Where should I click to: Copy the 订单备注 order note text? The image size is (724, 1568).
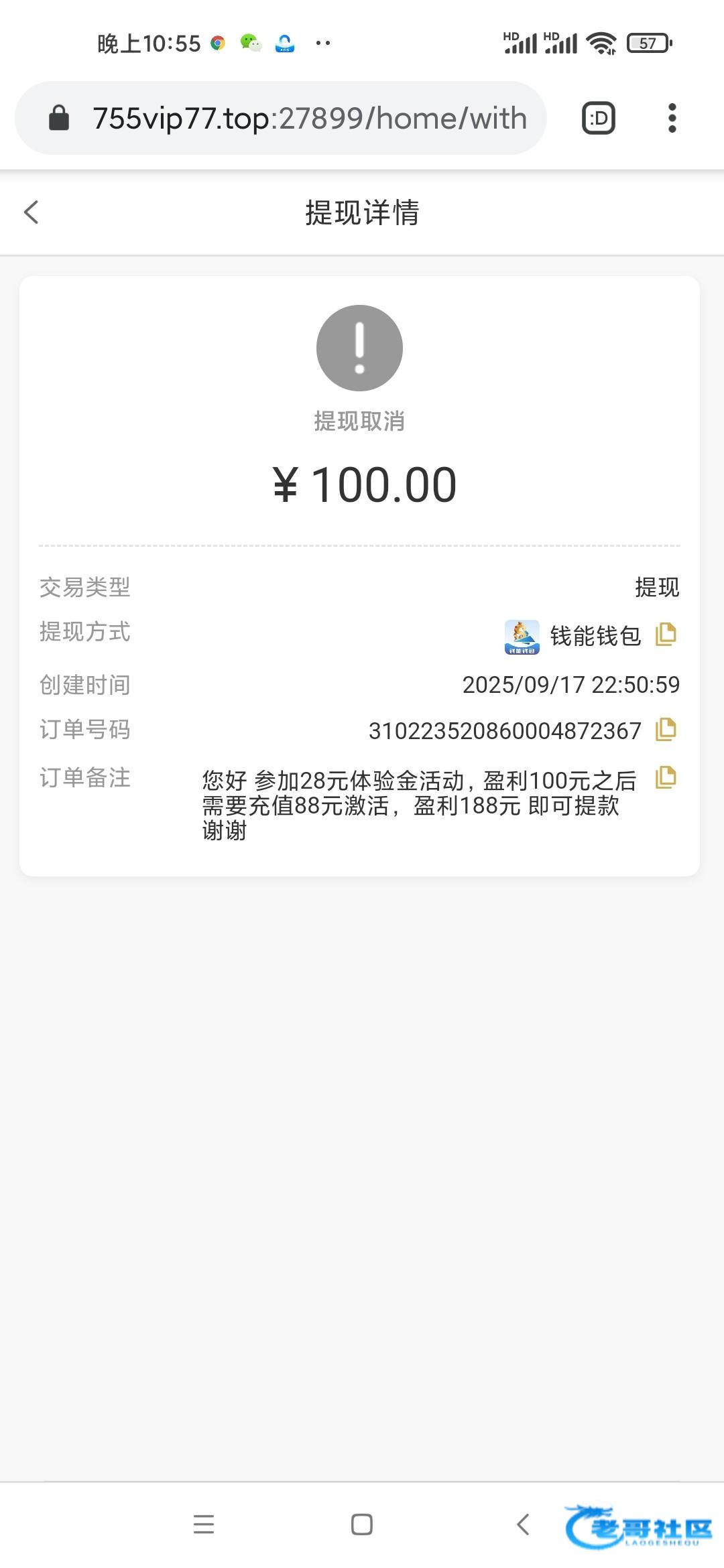click(x=666, y=777)
